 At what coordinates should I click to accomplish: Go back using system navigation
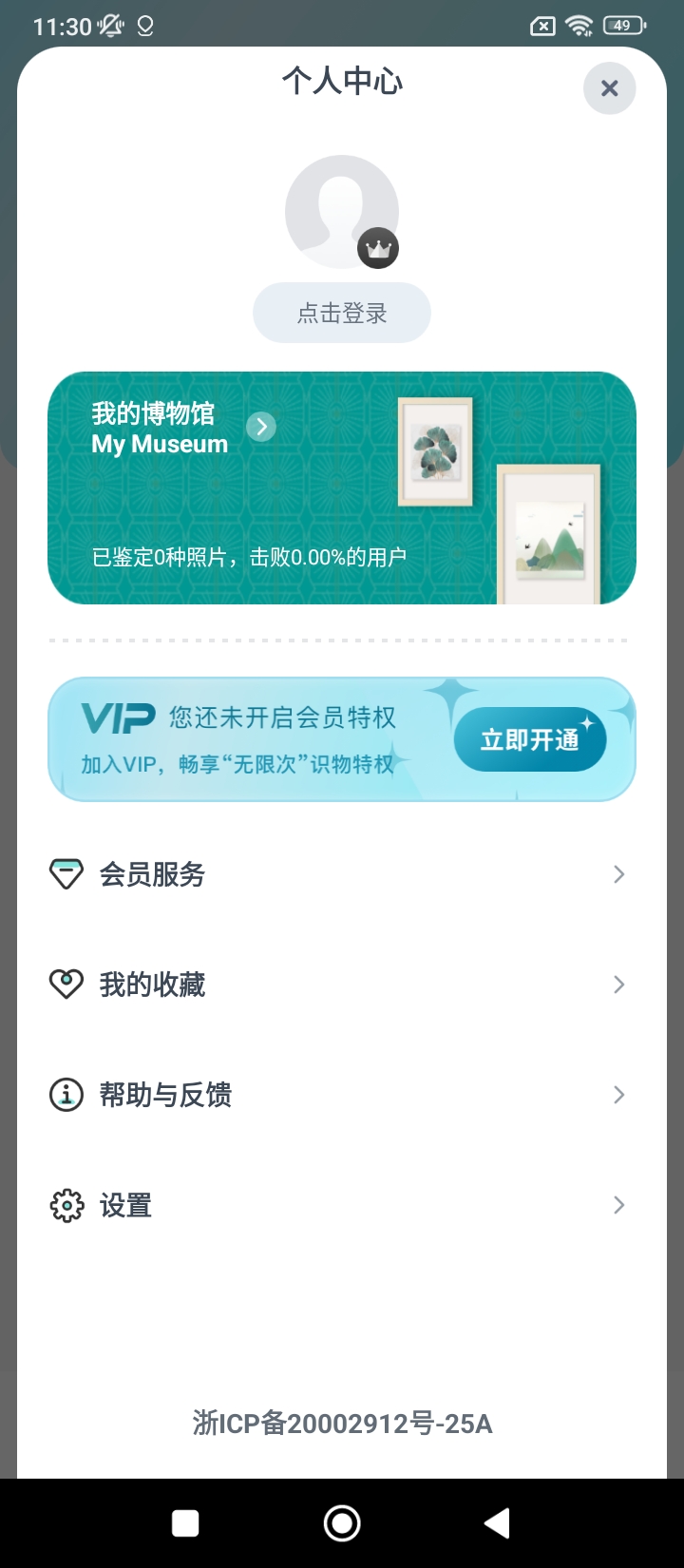(x=497, y=1523)
